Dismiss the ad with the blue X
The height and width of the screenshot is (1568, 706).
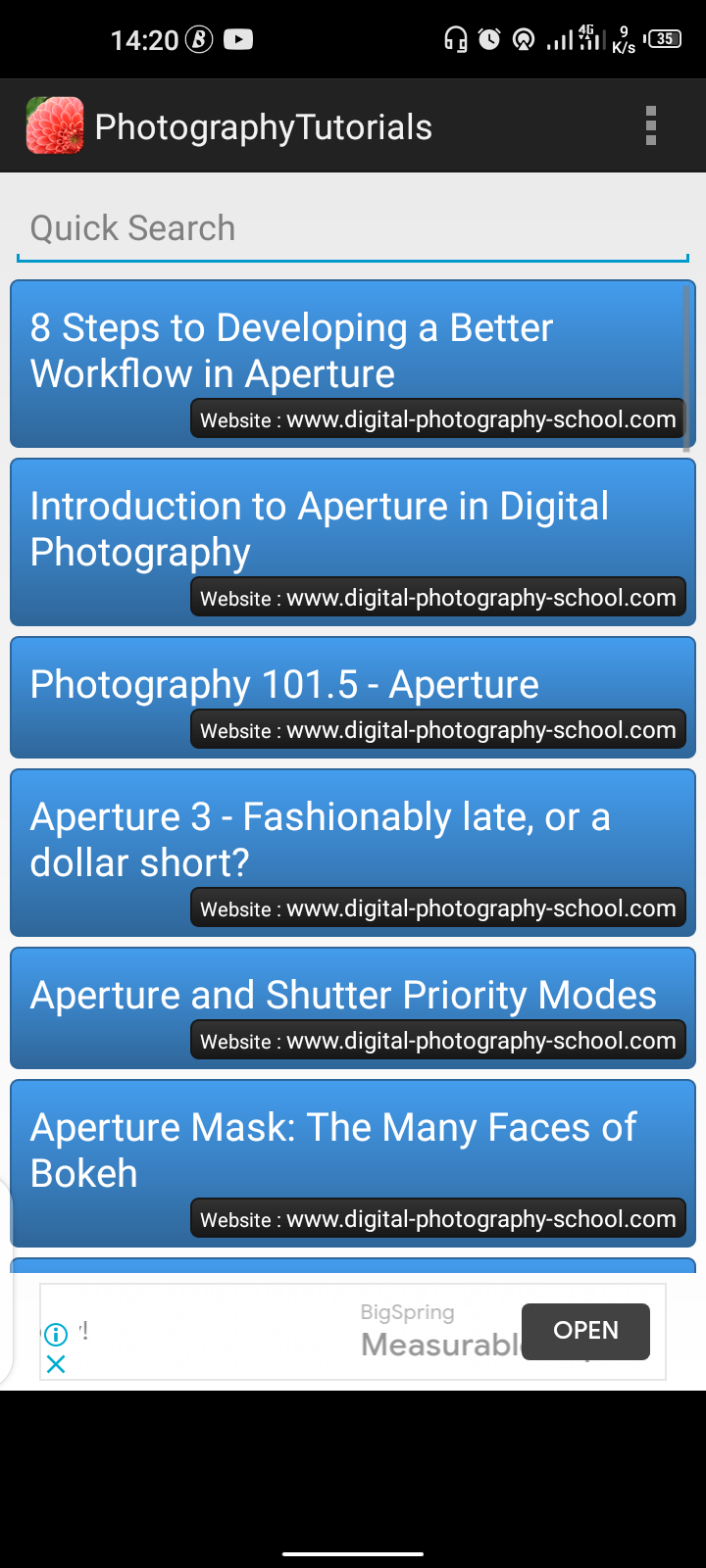(56, 1363)
